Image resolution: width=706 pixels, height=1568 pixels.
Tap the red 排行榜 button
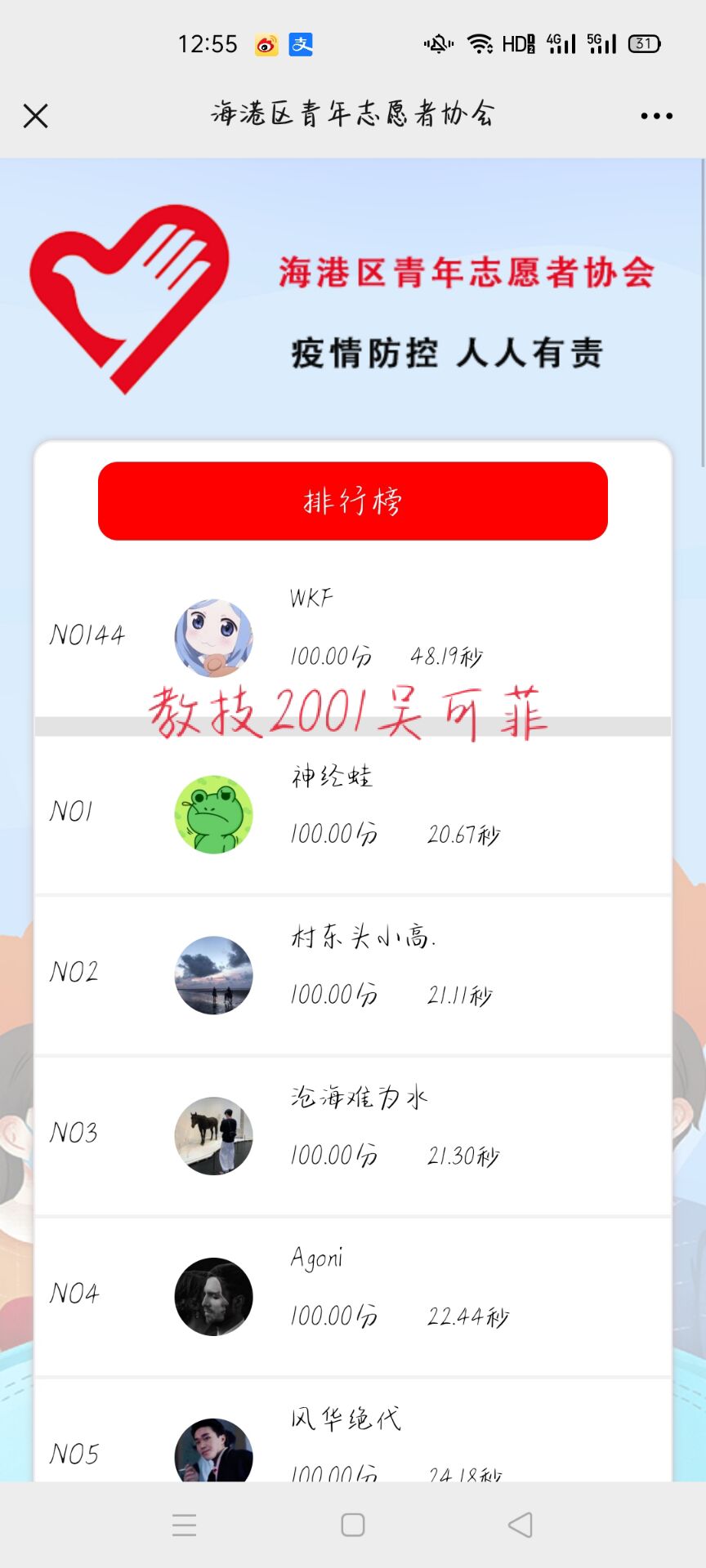[x=353, y=501]
